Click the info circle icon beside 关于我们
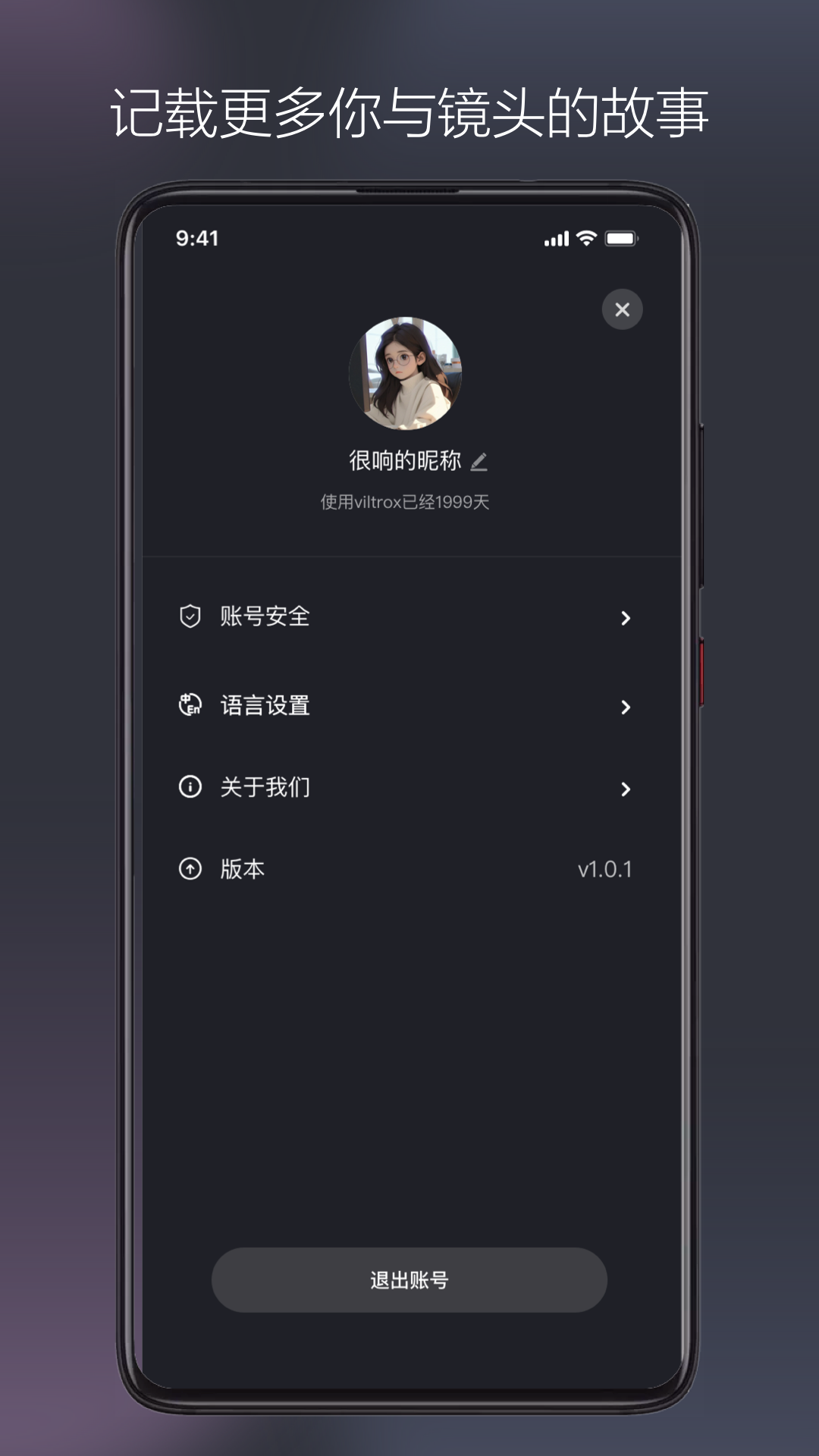The image size is (819, 1456). tap(190, 789)
